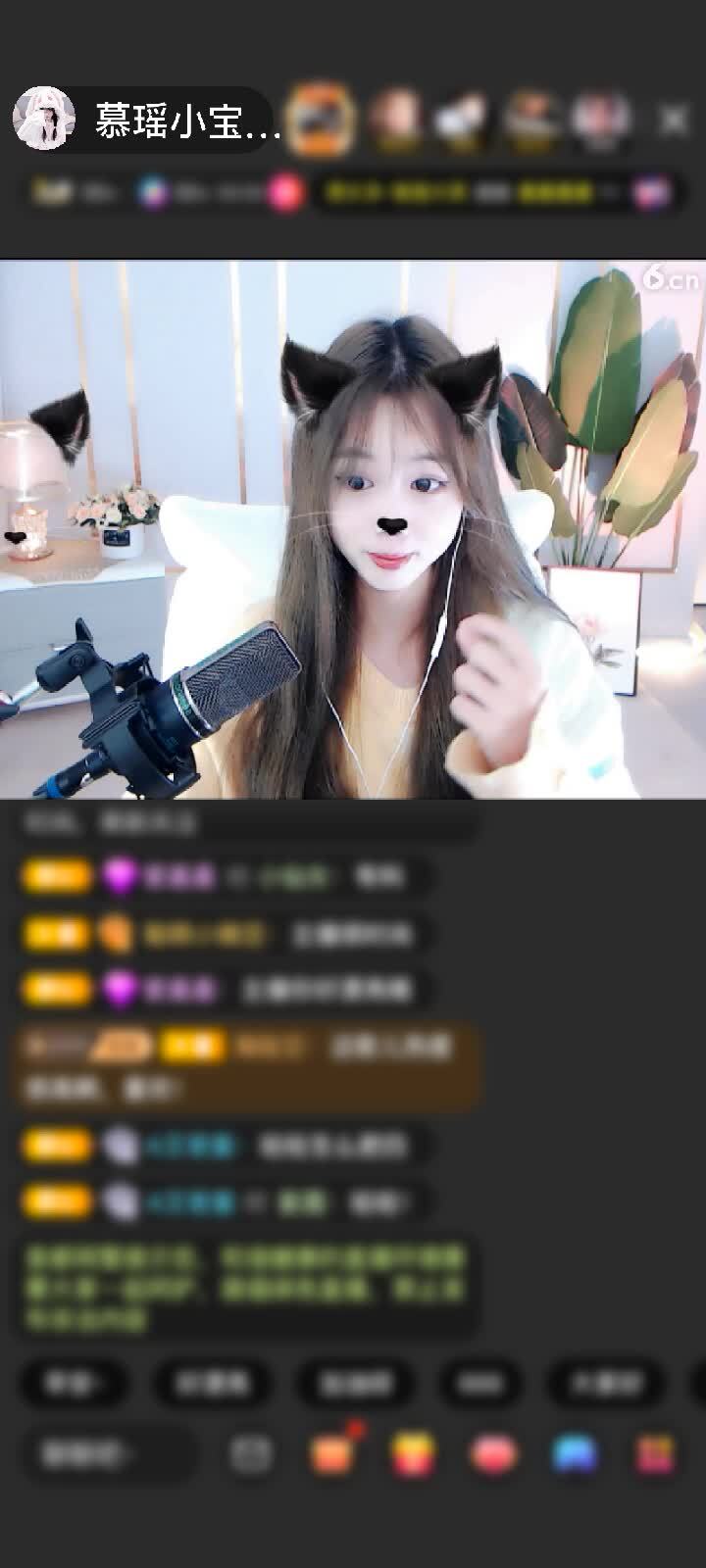Open the orange gift box icon with red dot
The height and width of the screenshot is (1568, 706).
coord(331,1454)
